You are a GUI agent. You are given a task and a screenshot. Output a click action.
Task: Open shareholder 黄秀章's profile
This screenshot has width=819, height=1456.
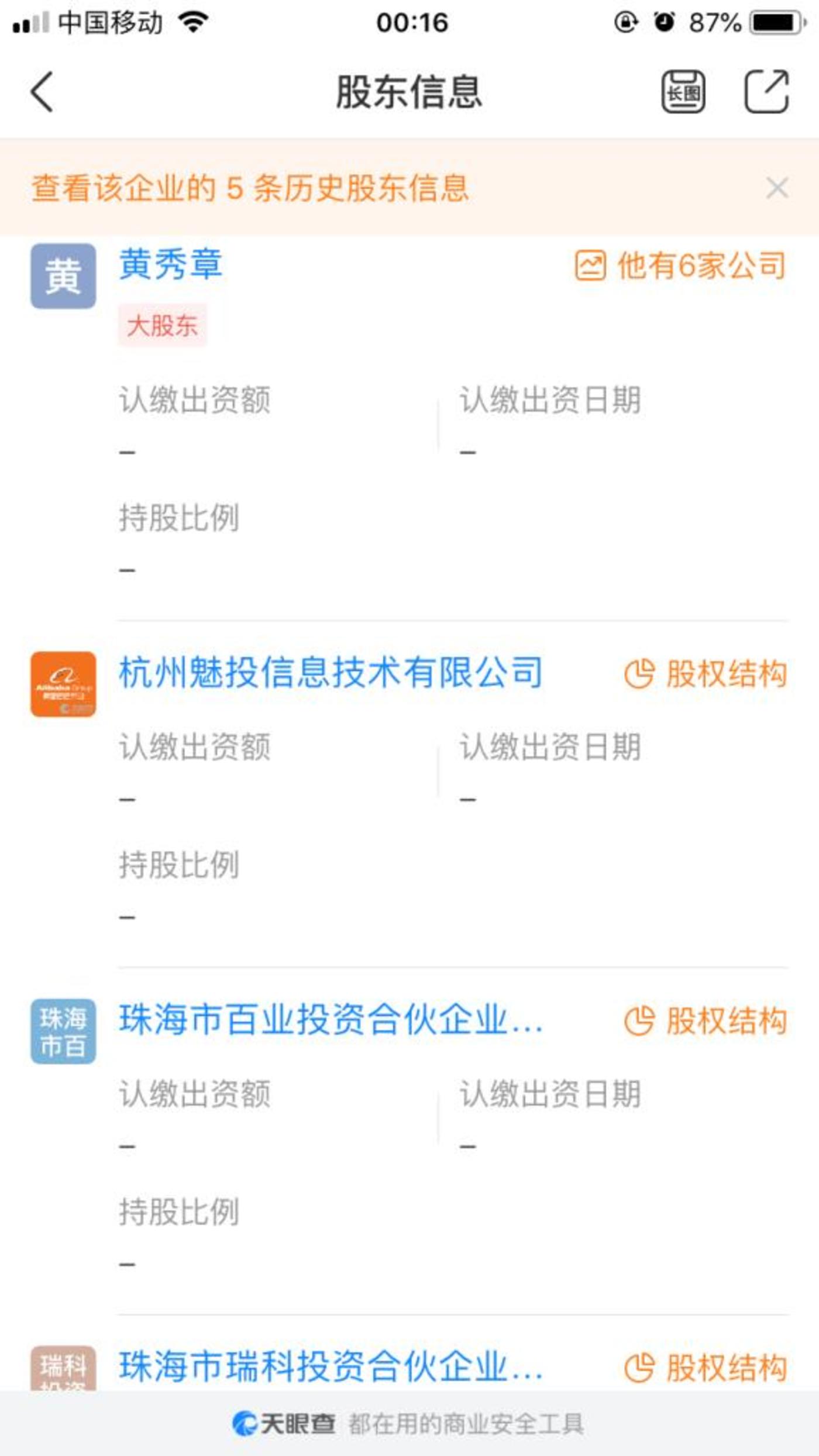(171, 264)
